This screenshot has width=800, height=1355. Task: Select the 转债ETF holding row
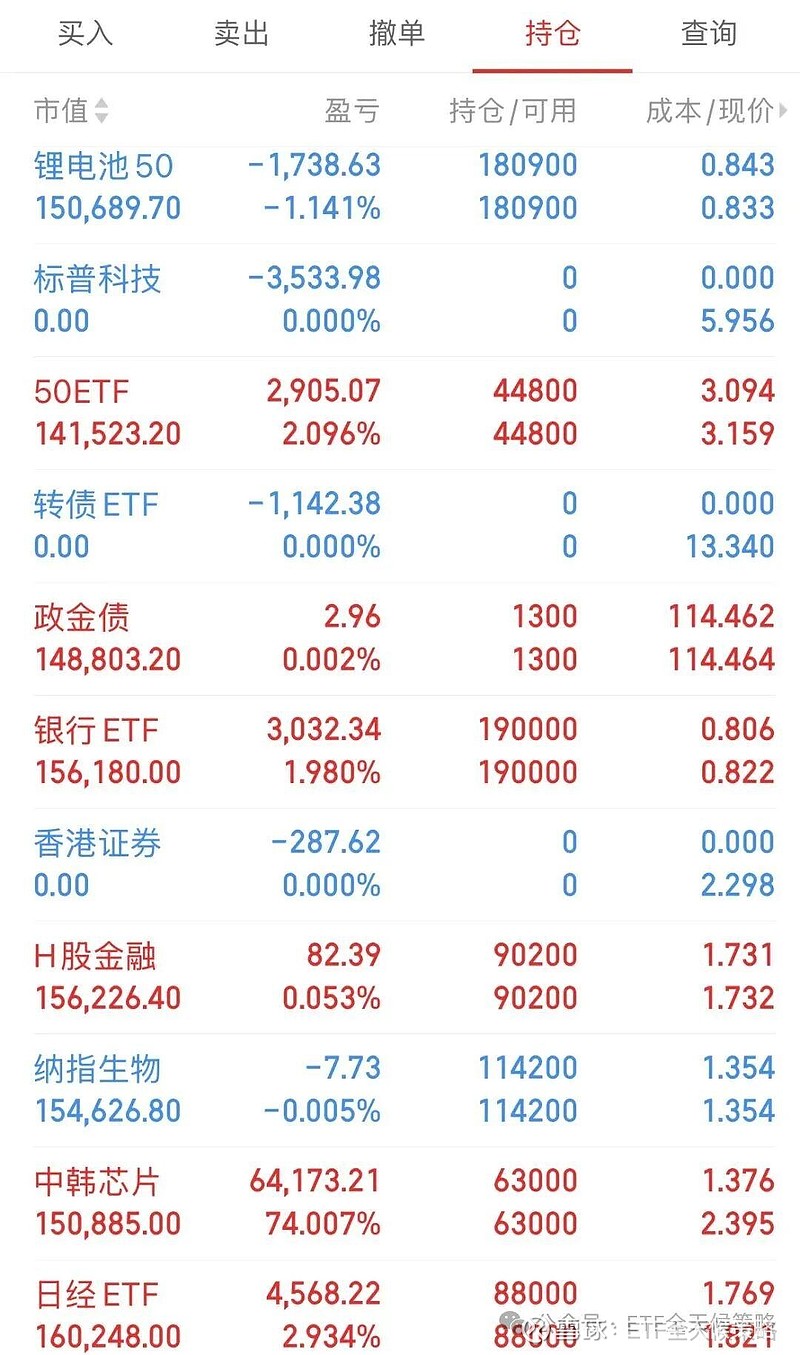click(x=400, y=525)
